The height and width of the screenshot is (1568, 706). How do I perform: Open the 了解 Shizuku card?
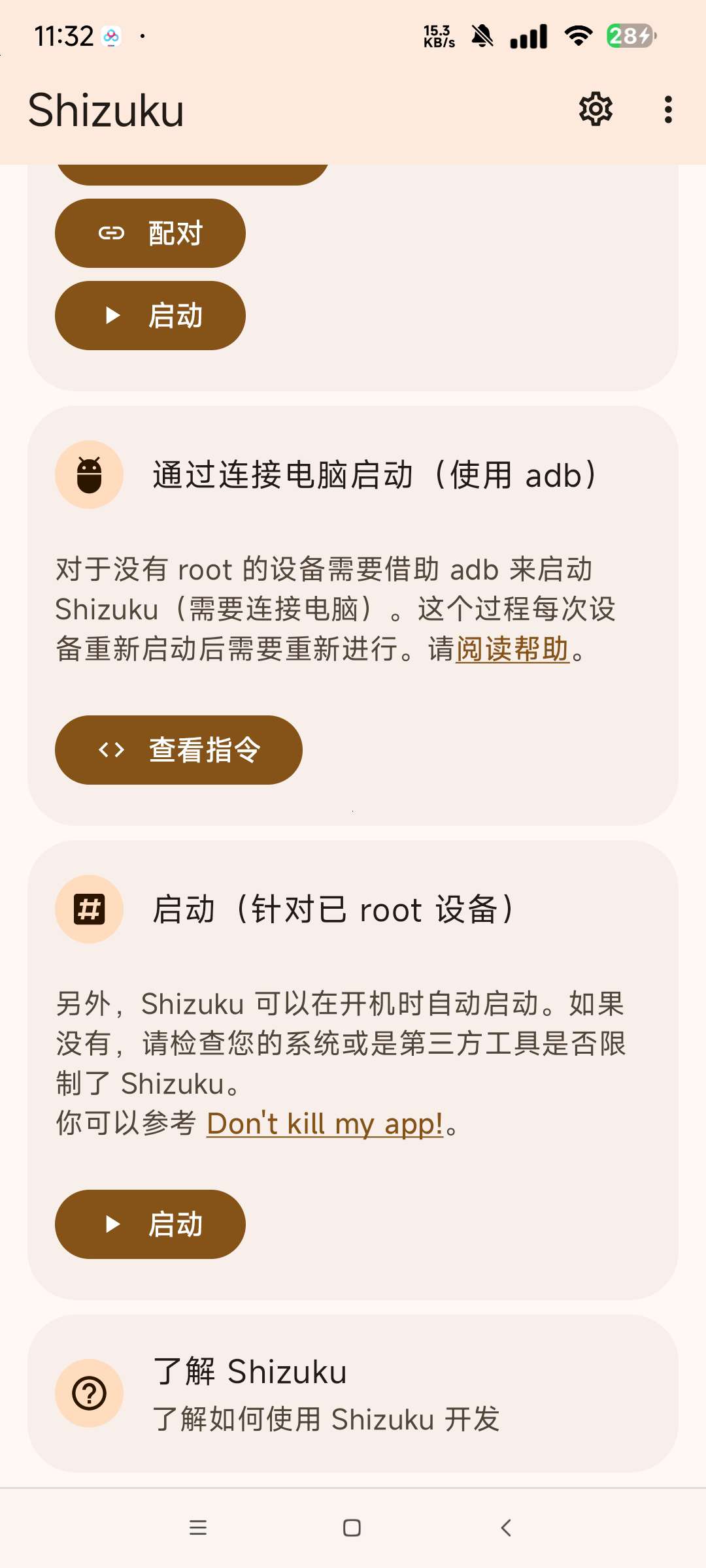pos(353,1394)
